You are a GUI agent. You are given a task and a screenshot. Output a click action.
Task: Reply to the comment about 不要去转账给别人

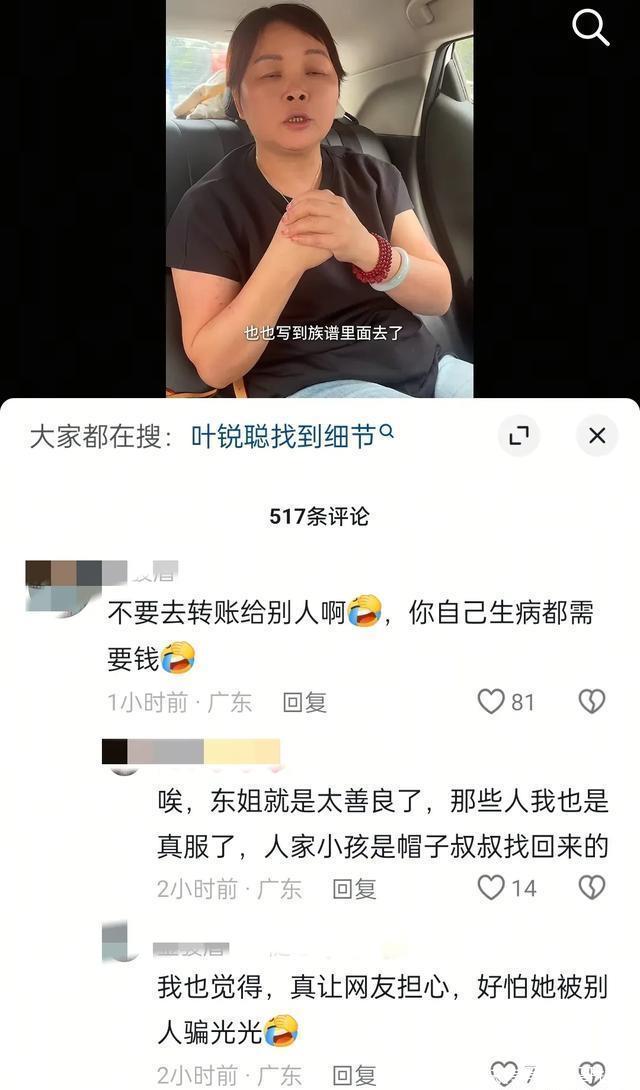[304, 702]
